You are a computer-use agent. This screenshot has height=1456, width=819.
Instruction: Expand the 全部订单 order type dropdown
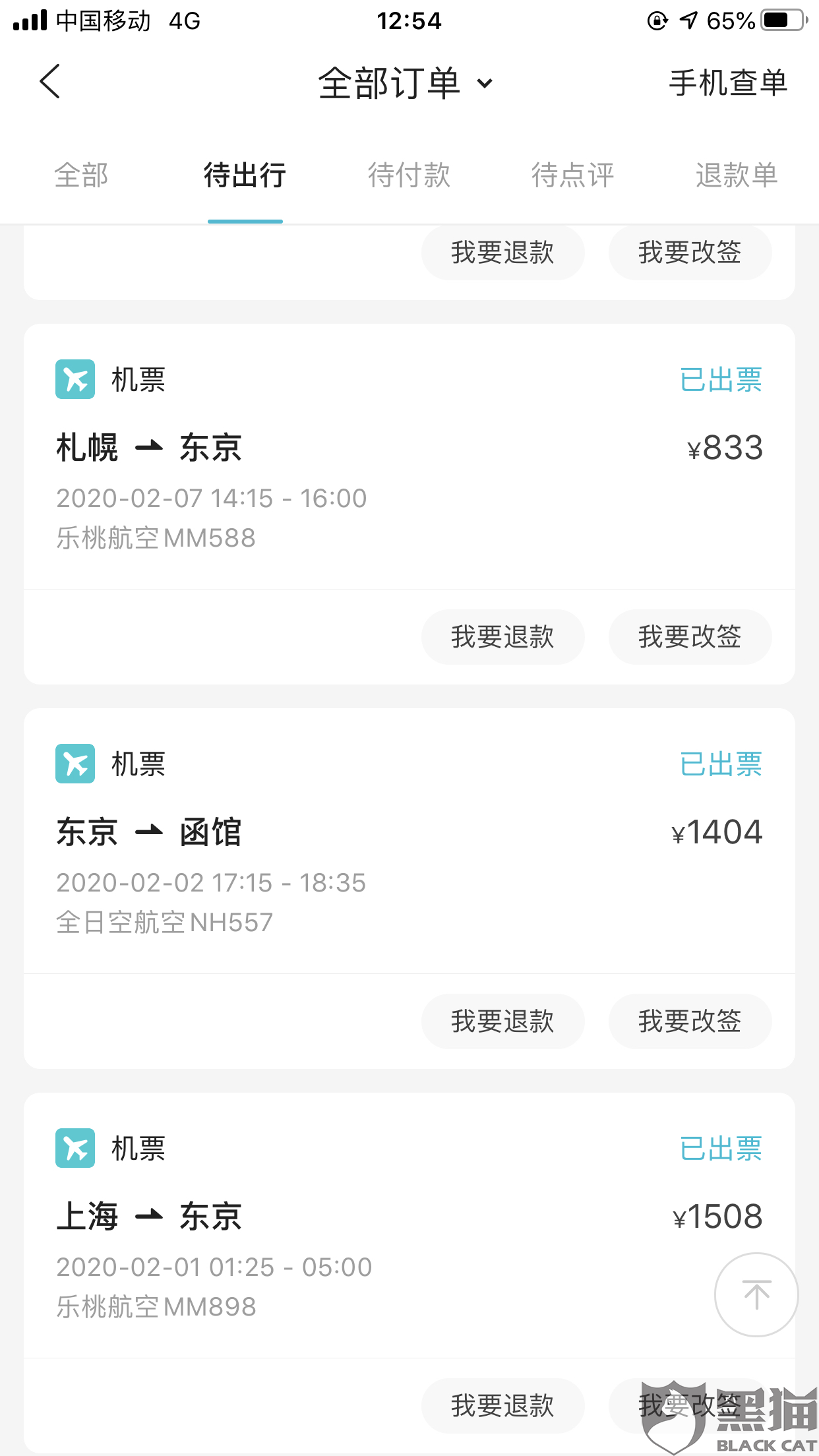[405, 83]
